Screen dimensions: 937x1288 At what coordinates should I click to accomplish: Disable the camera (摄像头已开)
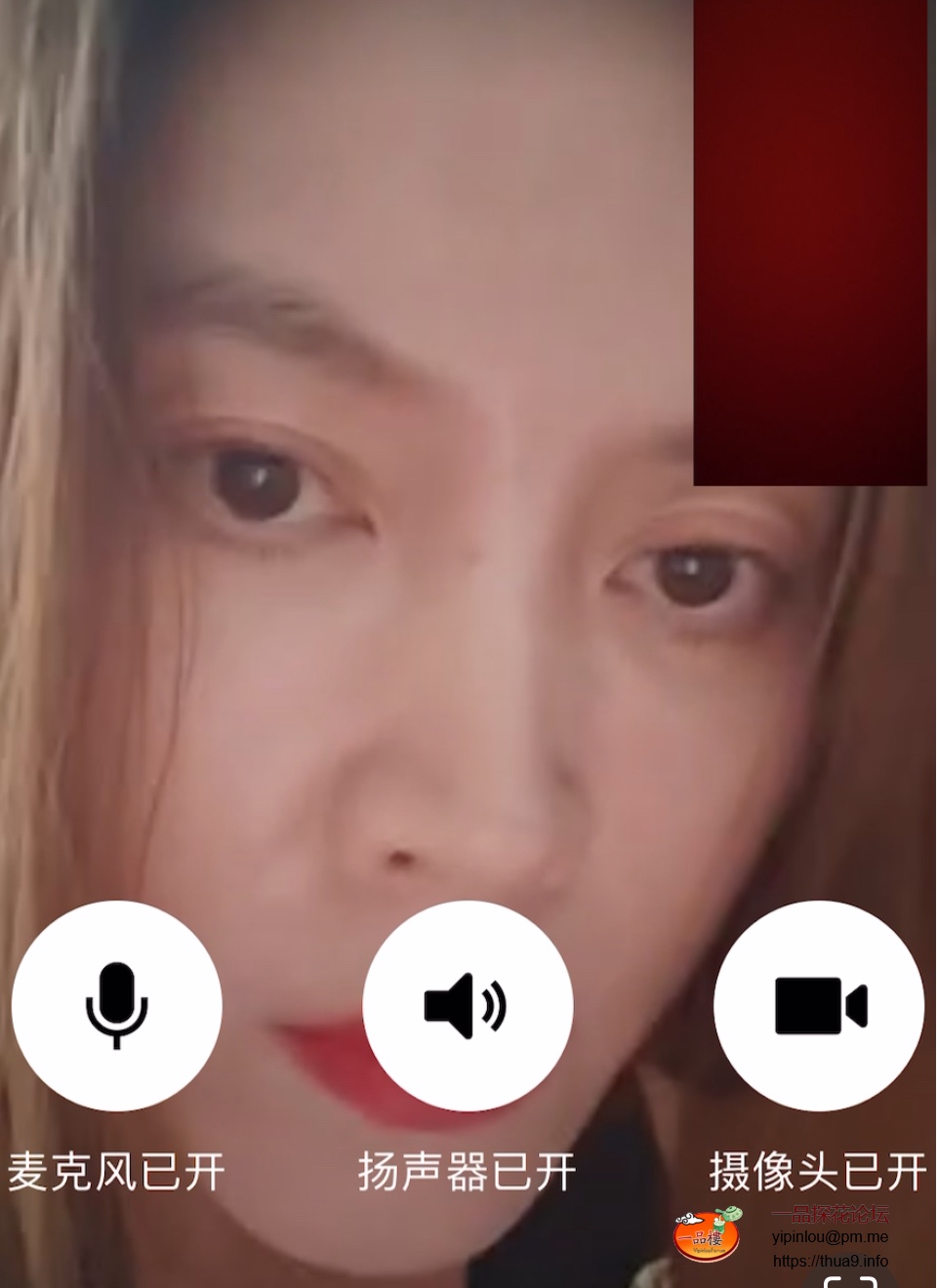[818, 1005]
